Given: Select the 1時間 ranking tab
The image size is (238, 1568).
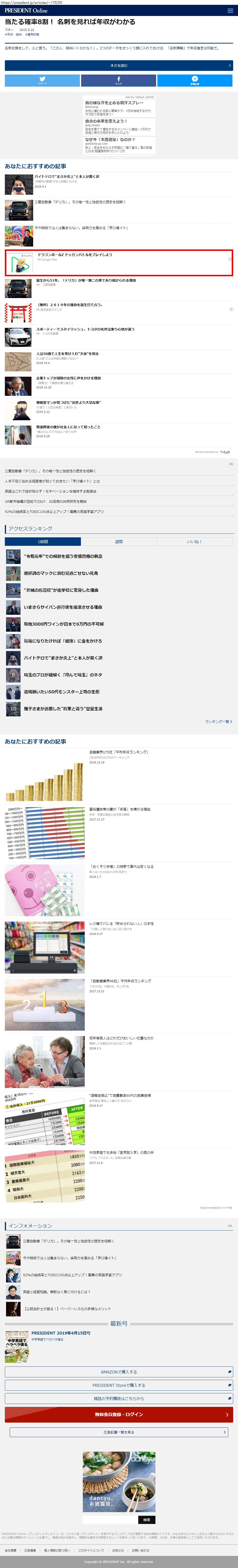Looking at the screenshot, I should (43, 541).
